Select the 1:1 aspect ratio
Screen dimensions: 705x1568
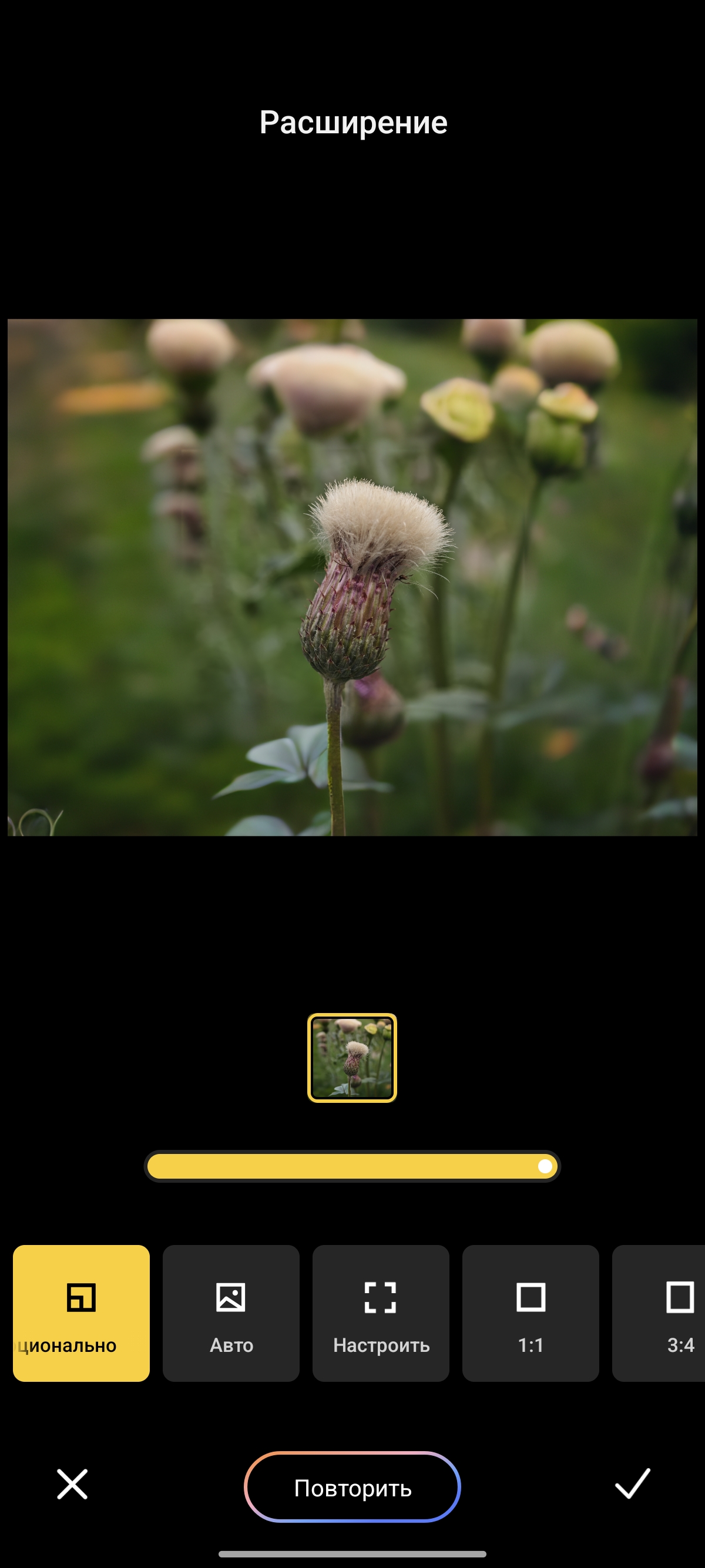coord(531,1313)
